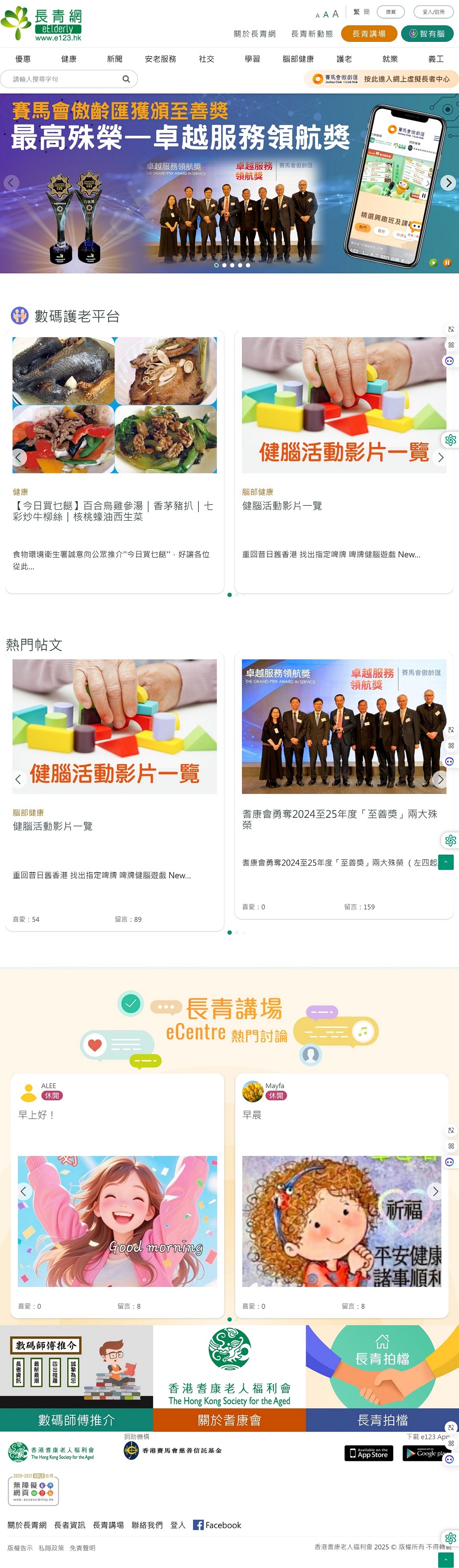The image size is (459, 1568).
Task: Follow the 關於長青網 header link
Action: click(x=254, y=34)
